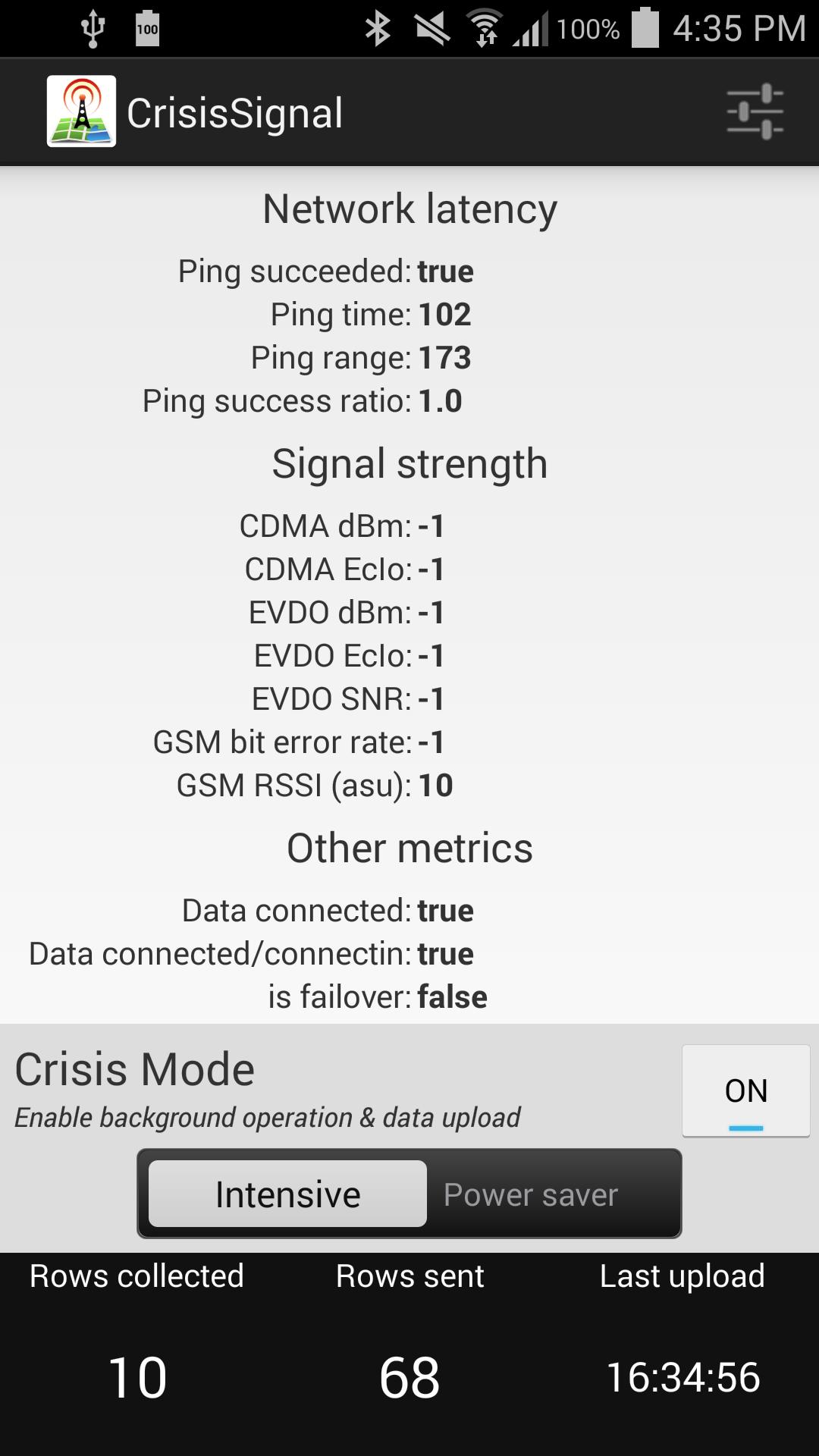
Task: Select the Intensive mode
Action: pyautogui.click(x=288, y=1194)
